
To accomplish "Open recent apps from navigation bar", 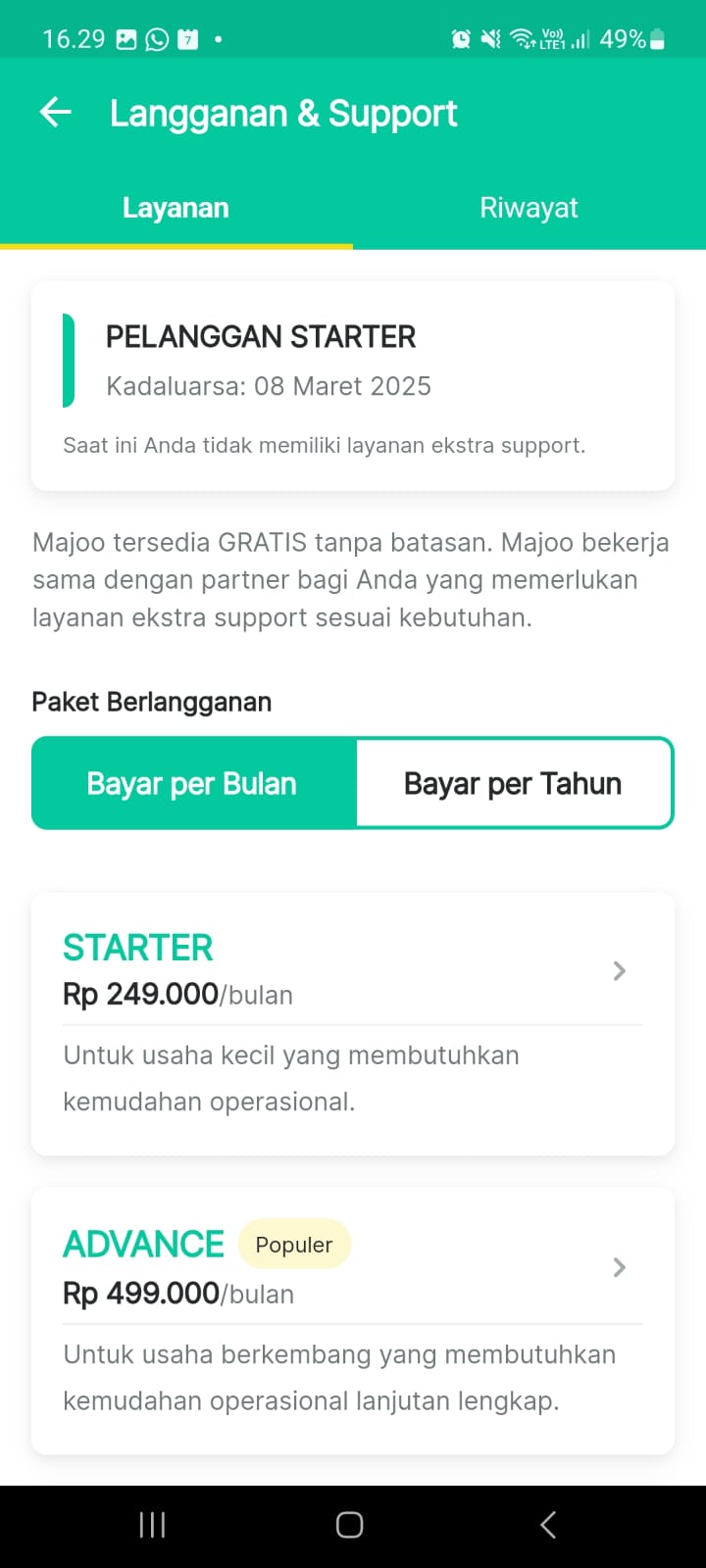I will pyautogui.click(x=152, y=1525).
